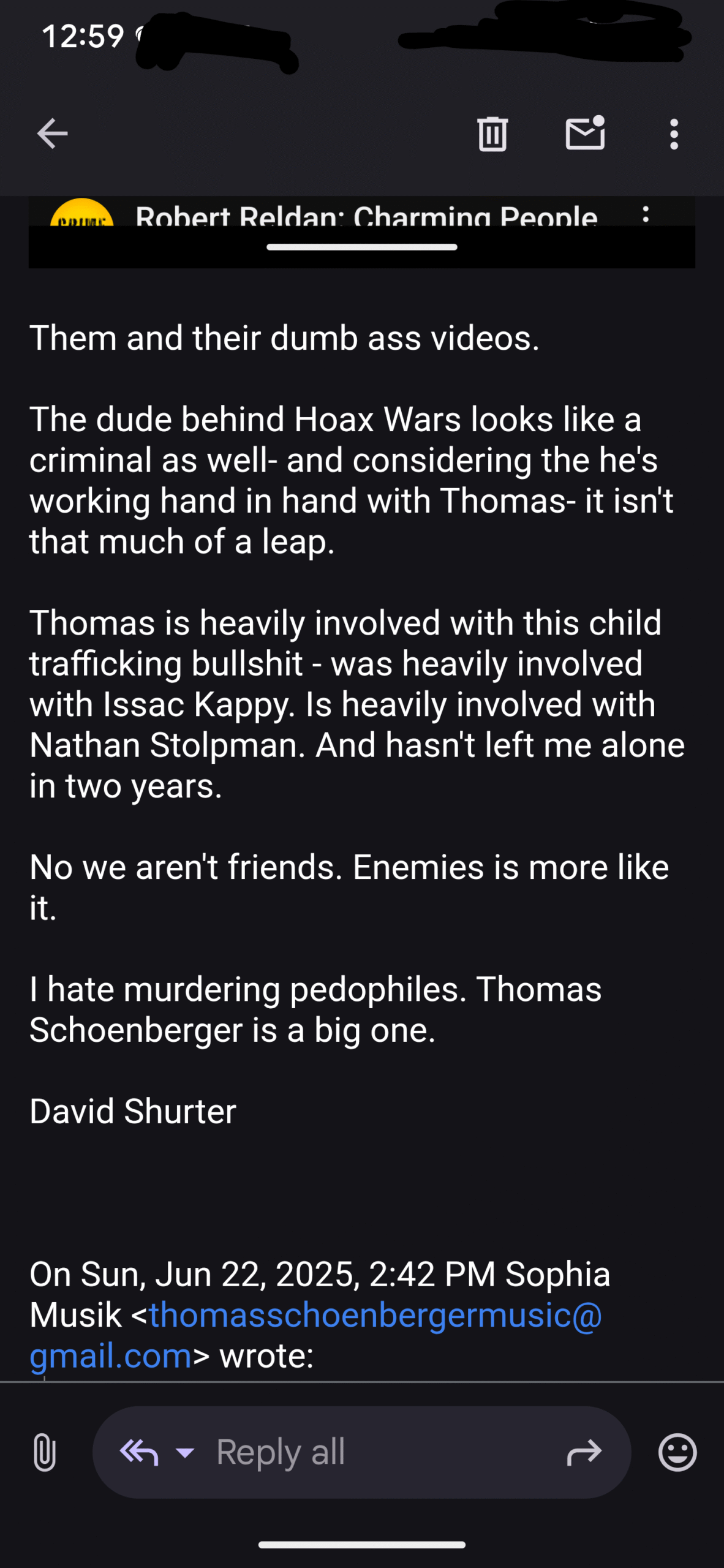
Task: Delete this email
Action: [492, 134]
